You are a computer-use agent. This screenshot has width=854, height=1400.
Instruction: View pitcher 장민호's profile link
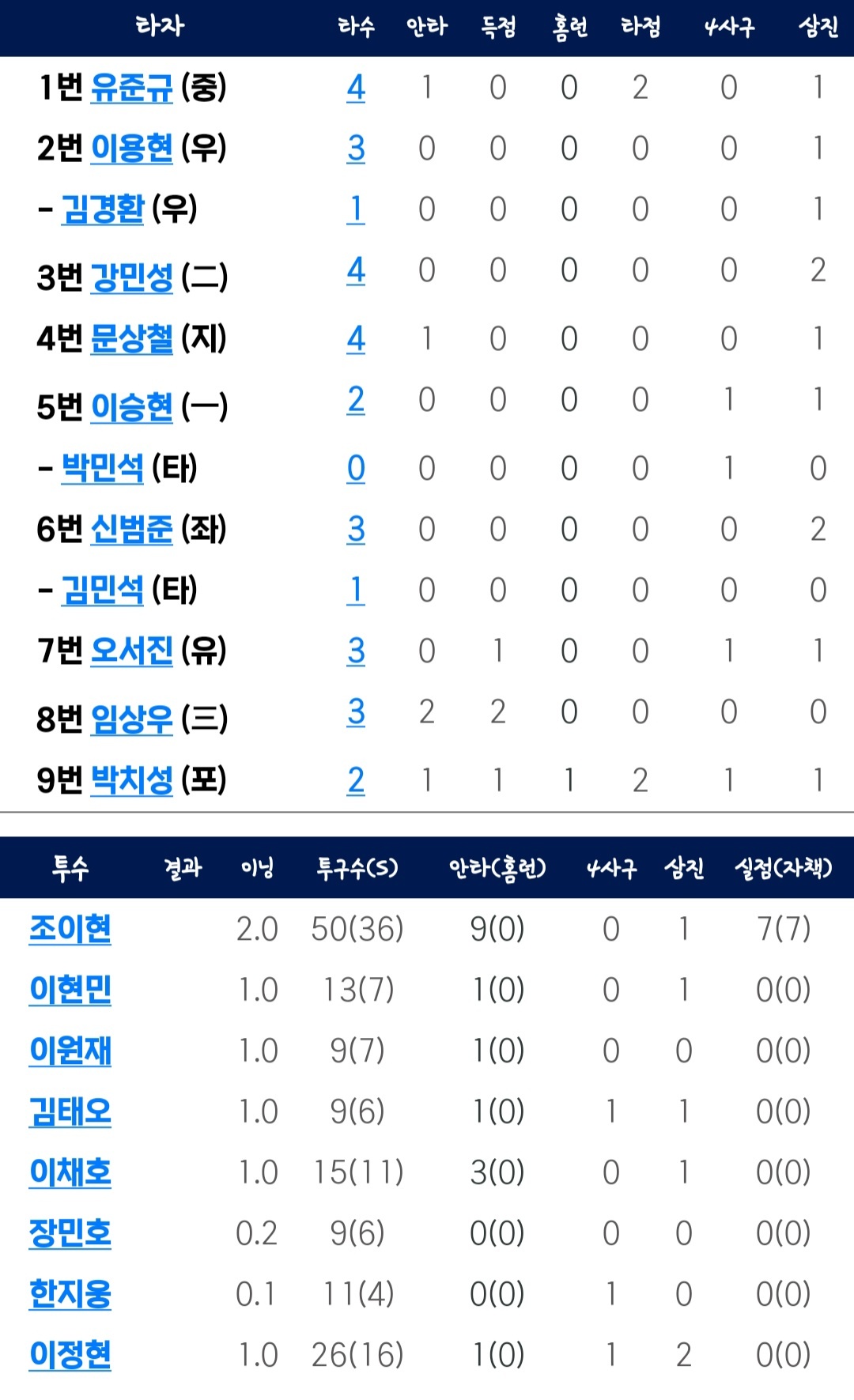[x=70, y=1232]
